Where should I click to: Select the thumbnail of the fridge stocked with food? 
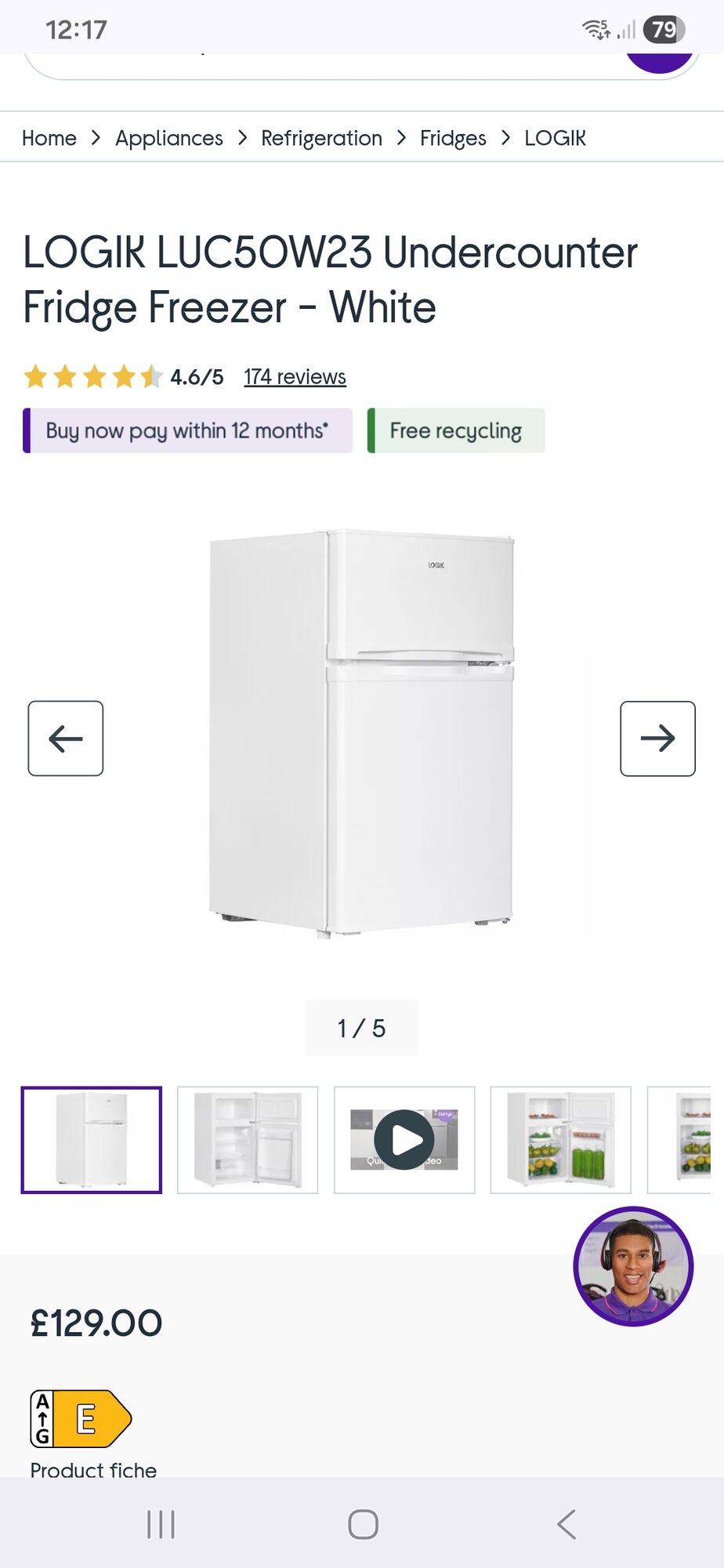pos(561,1140)
